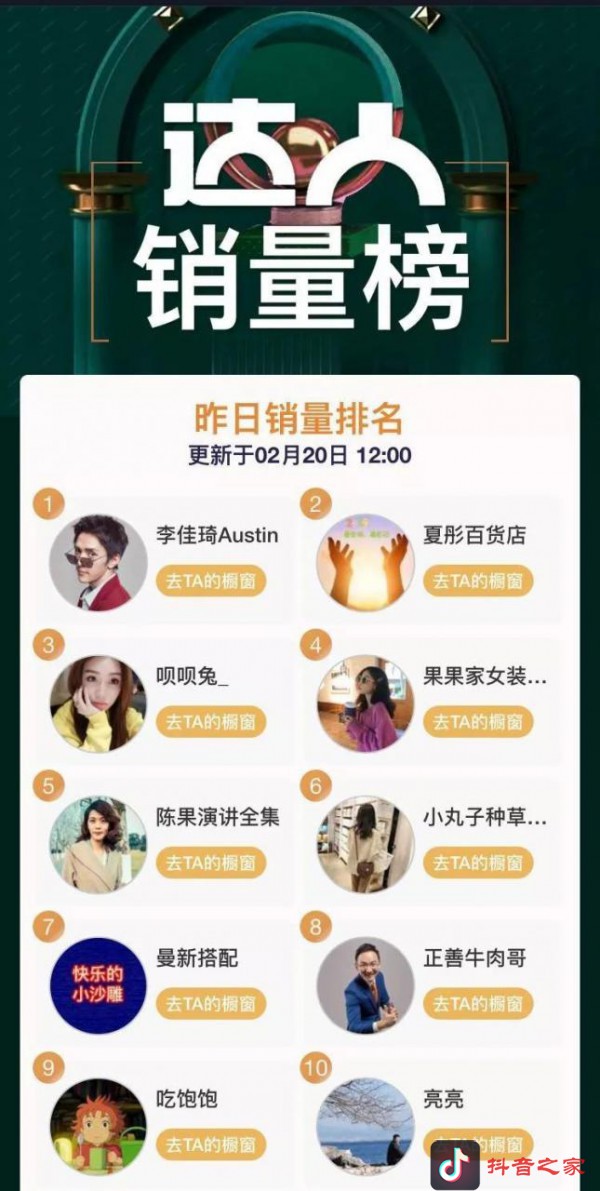Go to 曼新搭配's showcase
This screenshot has width=600, height=1191.
tap(211, 1003)
